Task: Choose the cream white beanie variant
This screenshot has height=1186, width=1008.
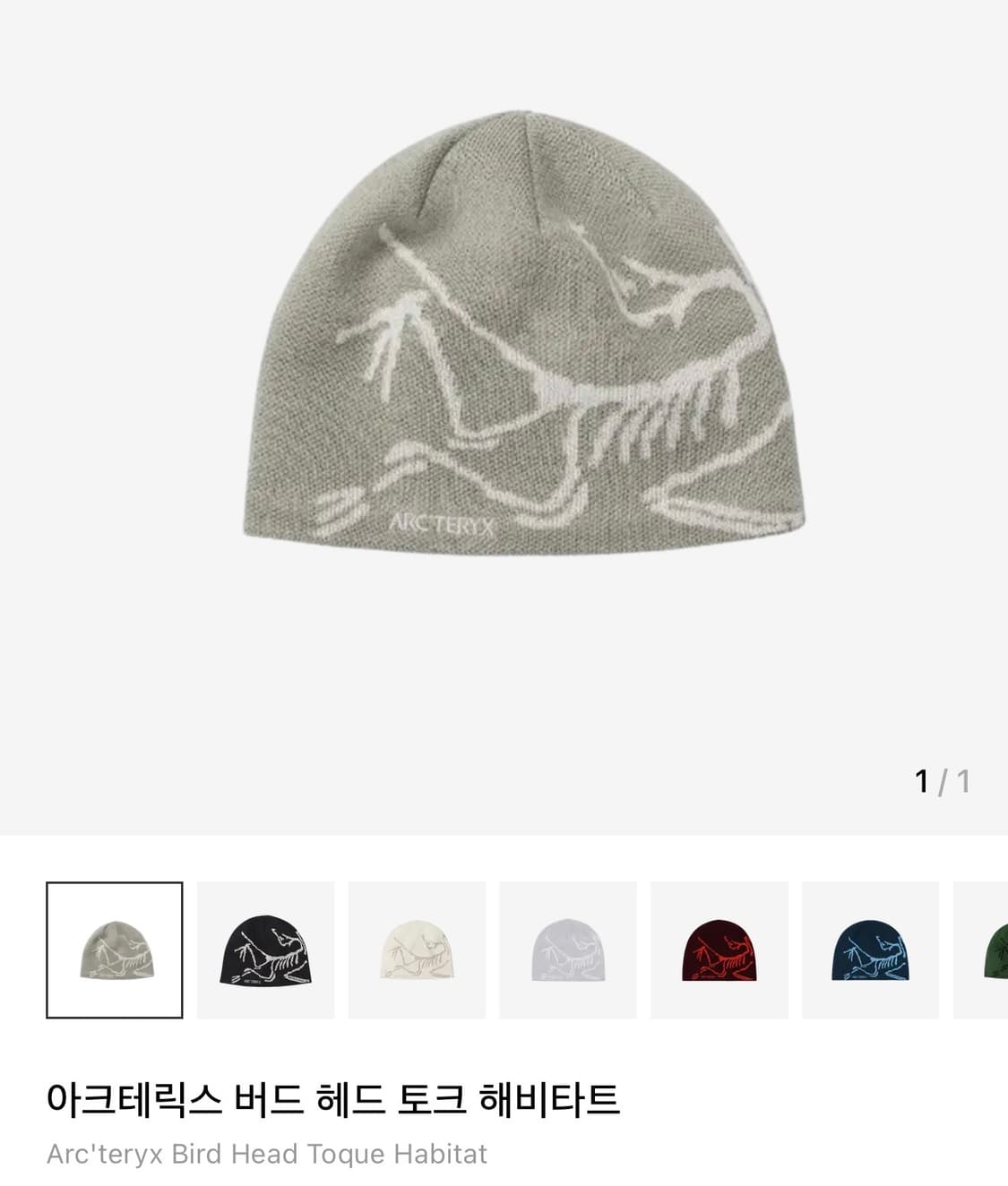Action: pos(417,950)
